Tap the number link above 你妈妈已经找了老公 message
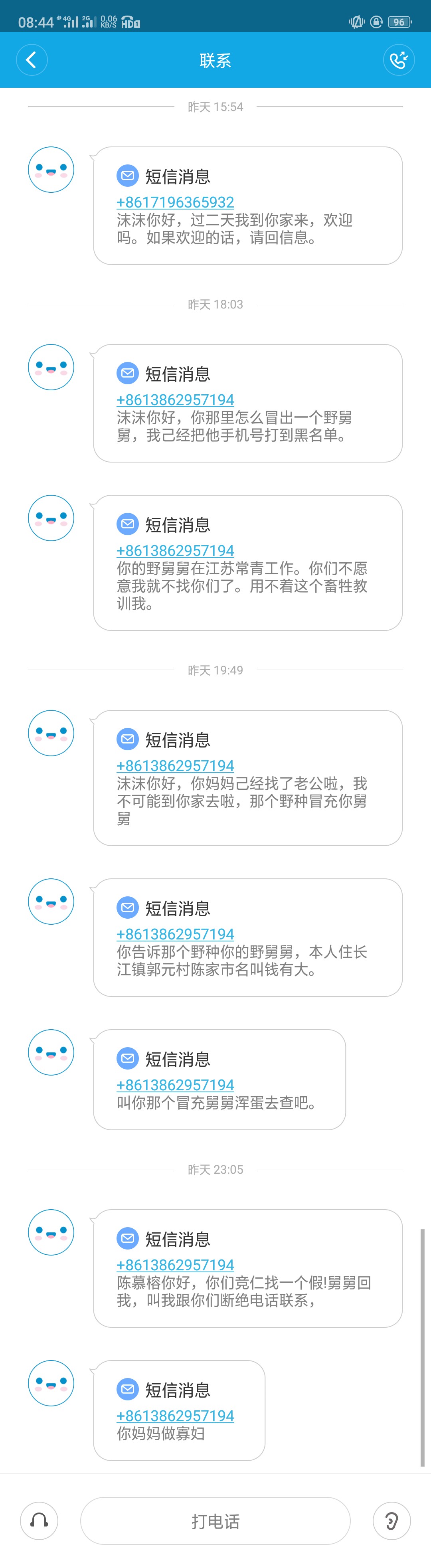This screenshot has height=1568, width=431. pyautogui.click(x=175, y=766)
